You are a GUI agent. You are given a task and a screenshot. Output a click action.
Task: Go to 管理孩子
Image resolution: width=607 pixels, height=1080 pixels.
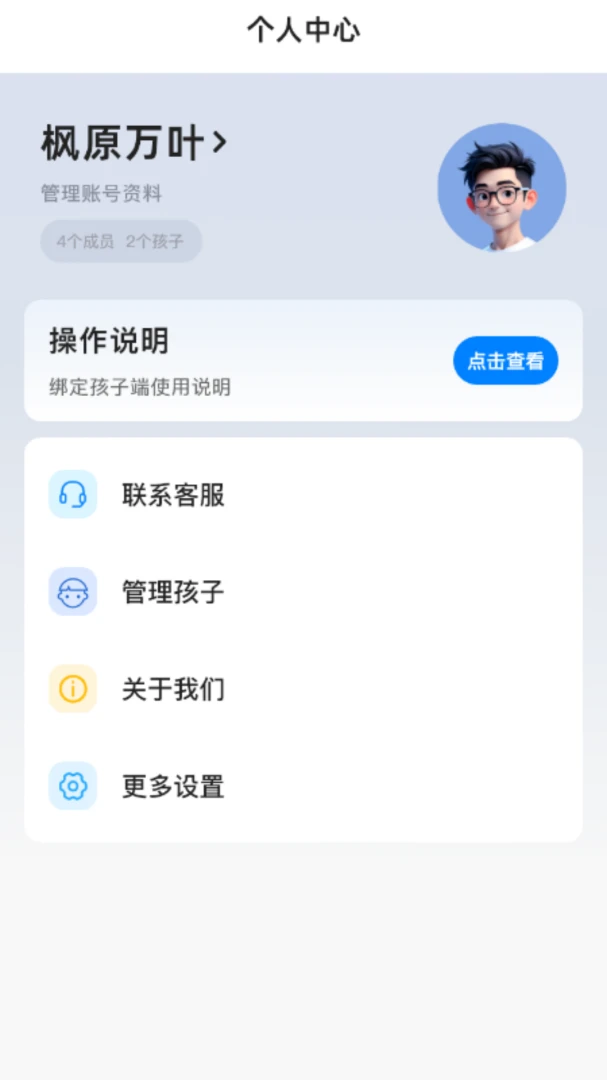[303, 592]
